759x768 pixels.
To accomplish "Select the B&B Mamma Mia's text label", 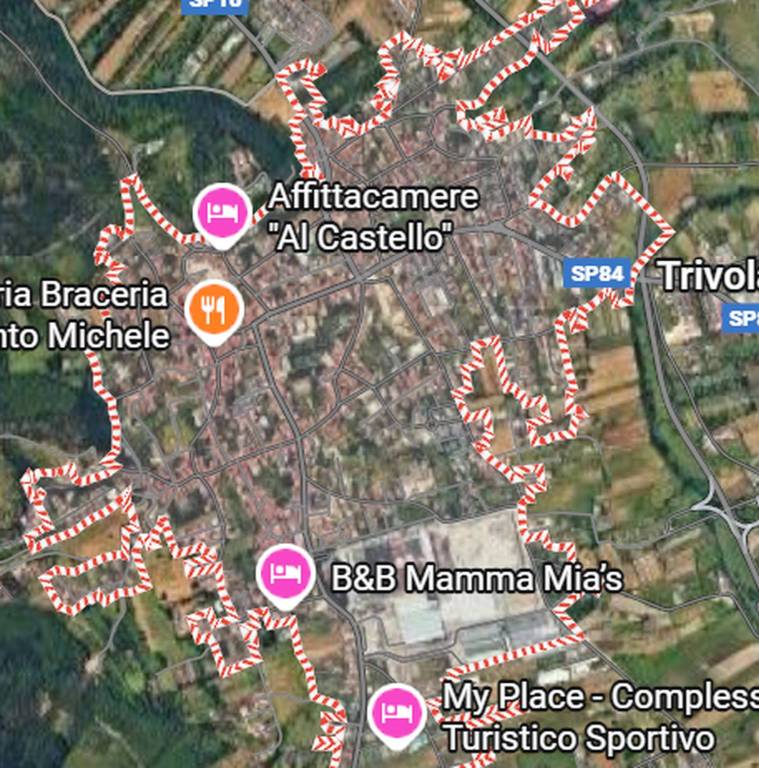I will click(477, 577).
